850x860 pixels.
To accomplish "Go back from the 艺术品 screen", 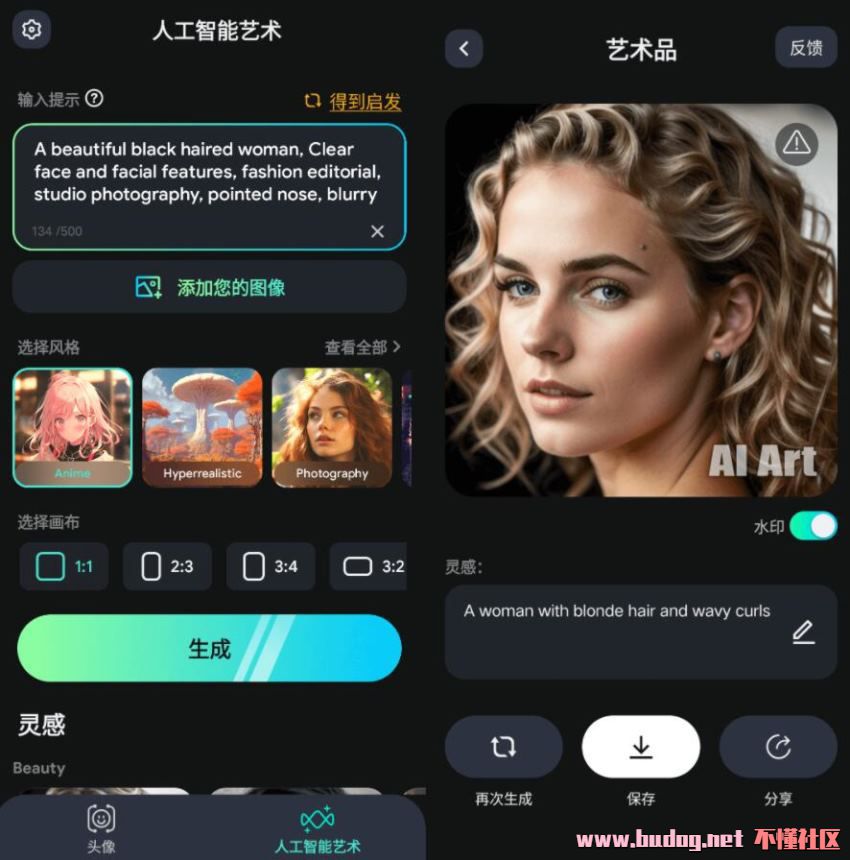I will 464,48.
